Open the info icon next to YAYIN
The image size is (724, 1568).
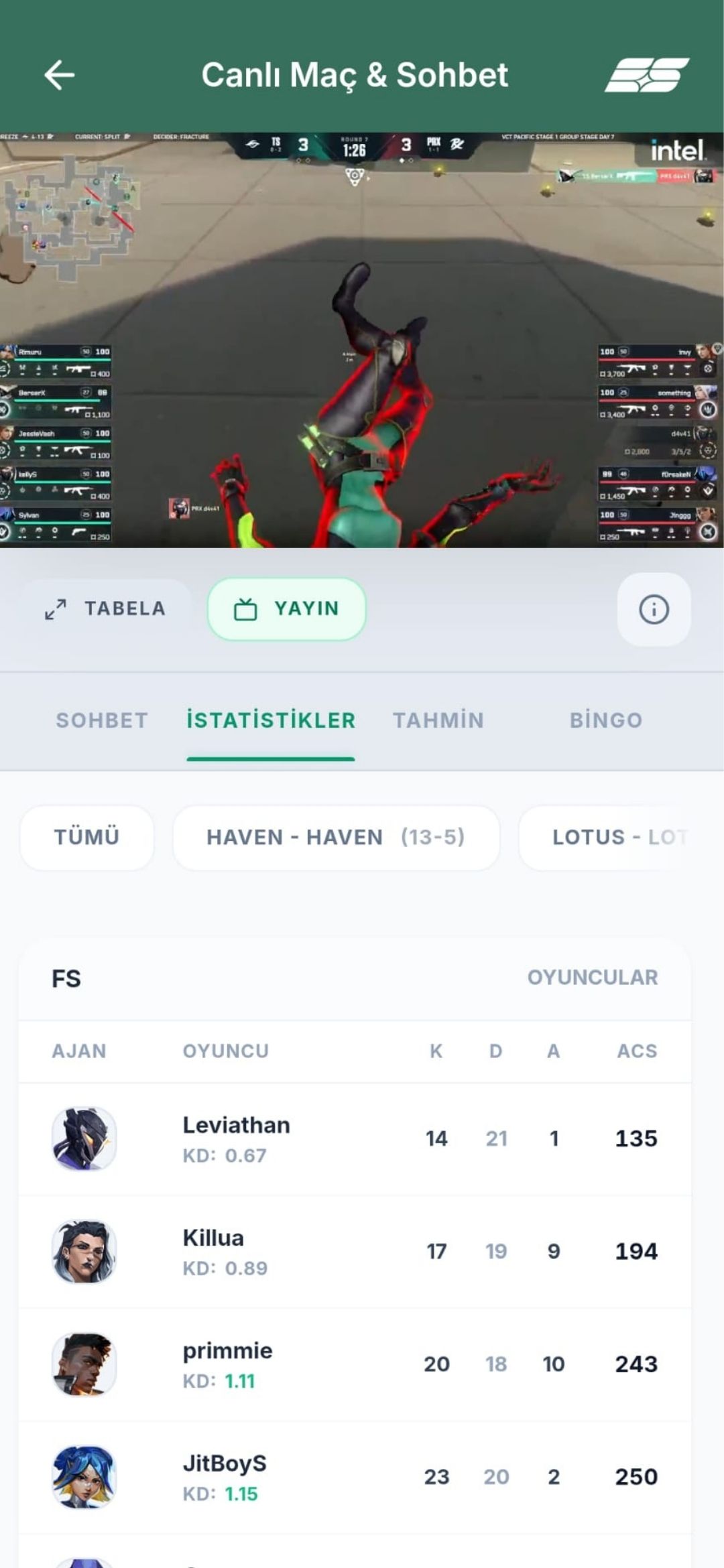(654, 609)
